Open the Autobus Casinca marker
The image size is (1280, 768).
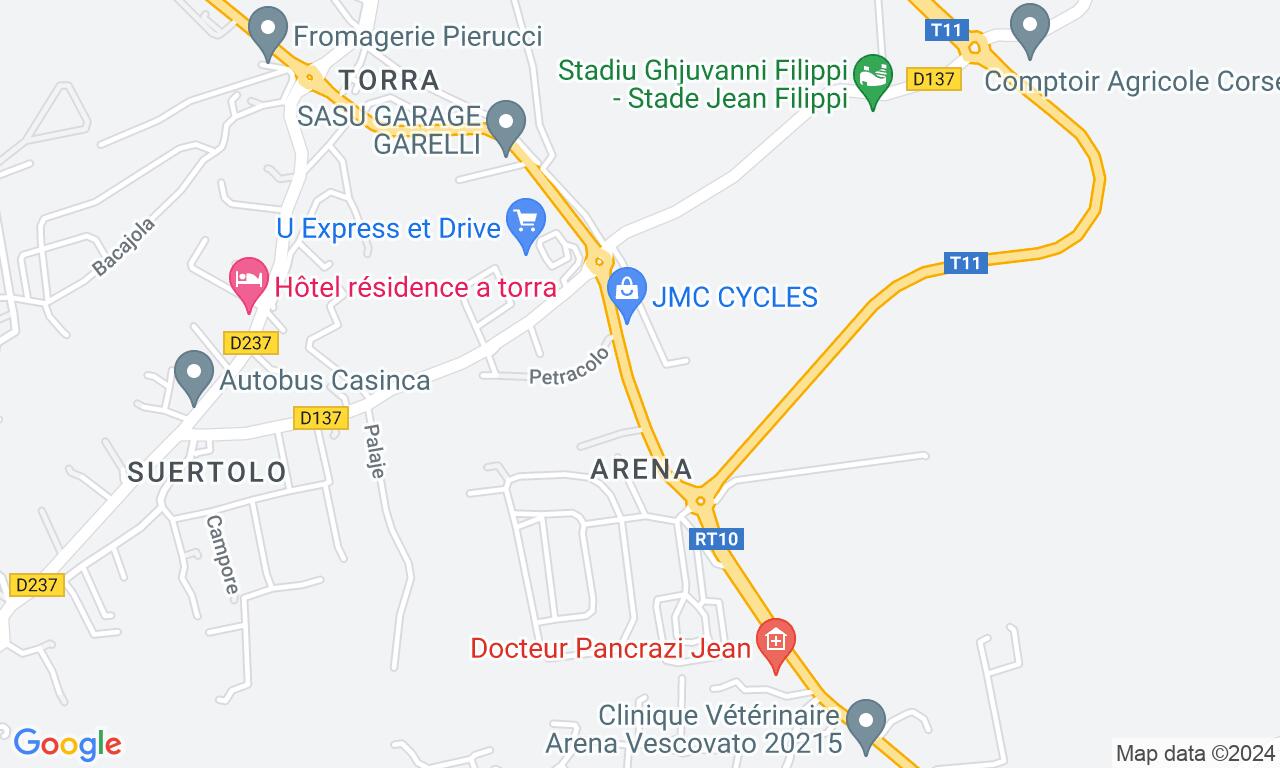[192, 374]
